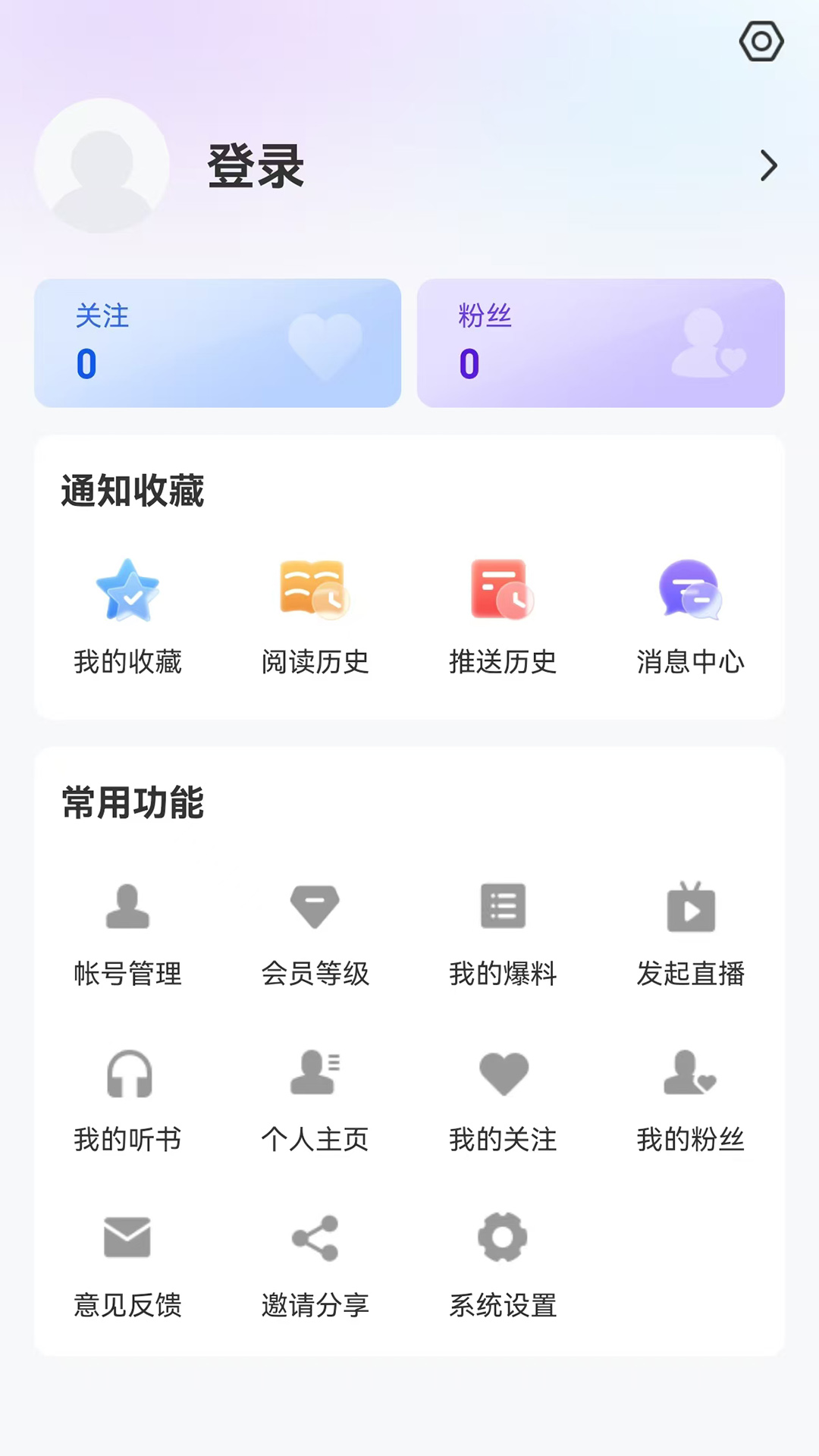The image size is (819, 1456).
Task: Open 会员等级 (Membership Level)
Action: (x=315, y=933)
